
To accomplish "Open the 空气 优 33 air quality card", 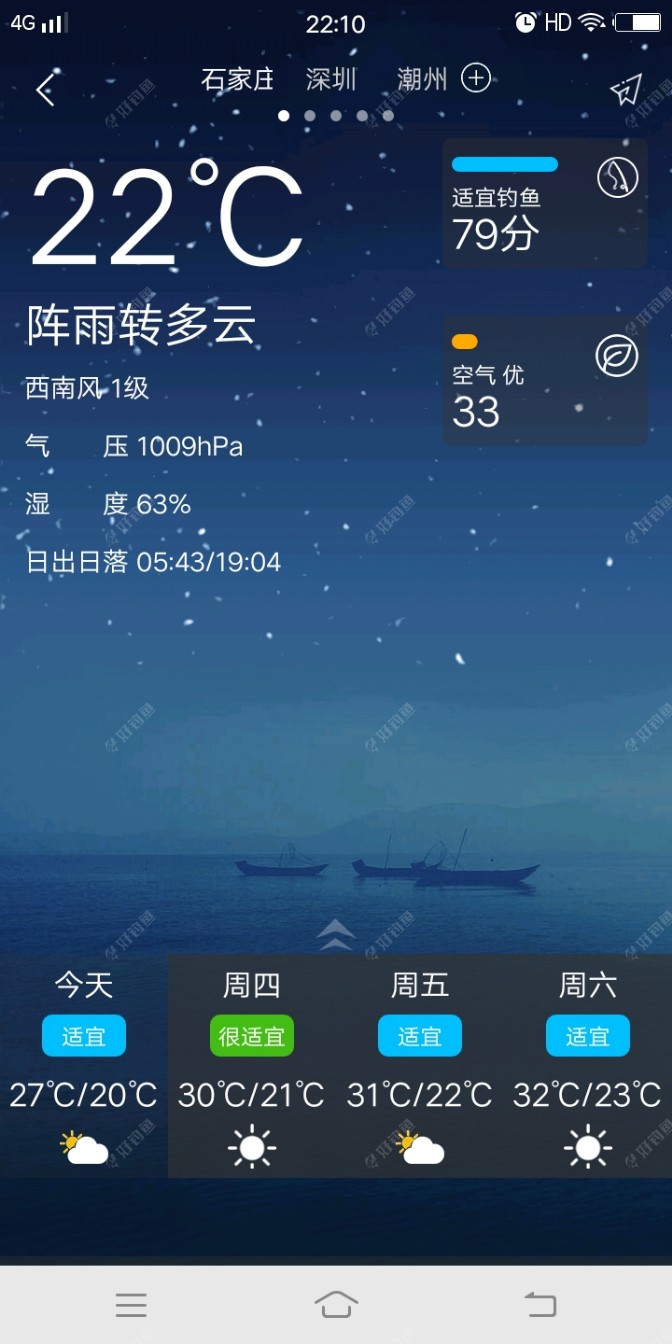I will [x=545, y=381].
